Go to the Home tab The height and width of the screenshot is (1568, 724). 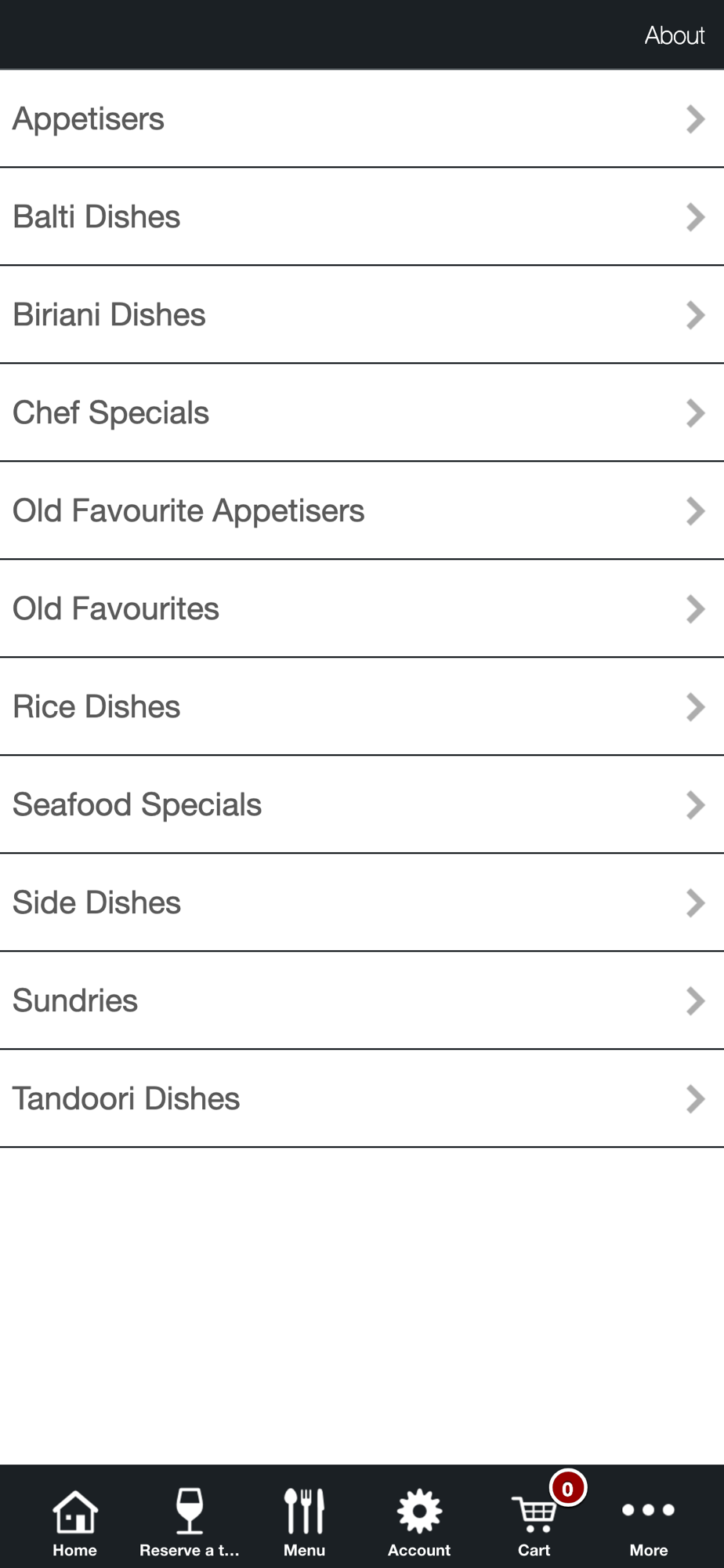click(x=75, y=1523)
